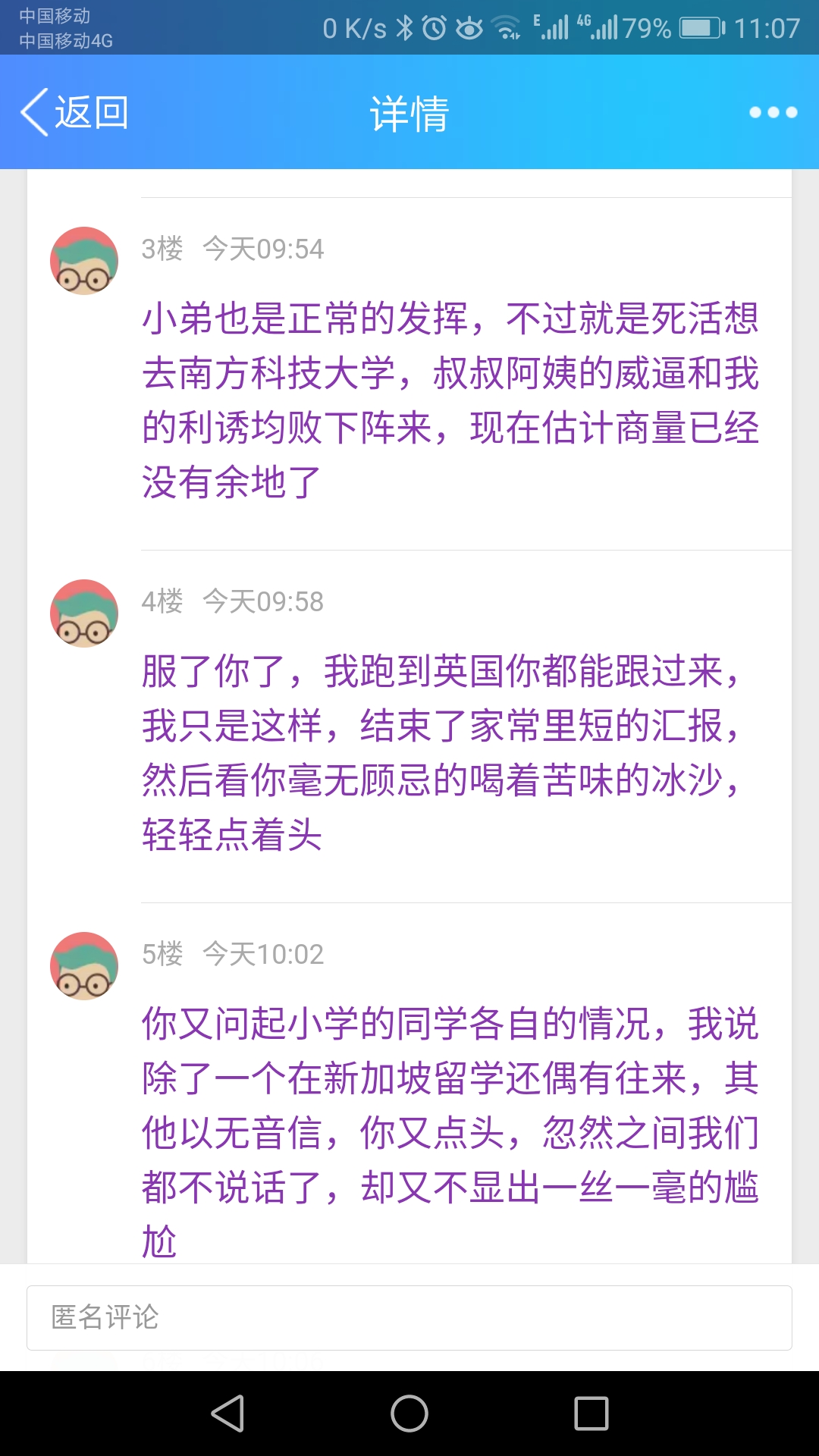Open the three-dot overflow menu
This screenshot has width=819, height=1456.
(x=773, y=112)
